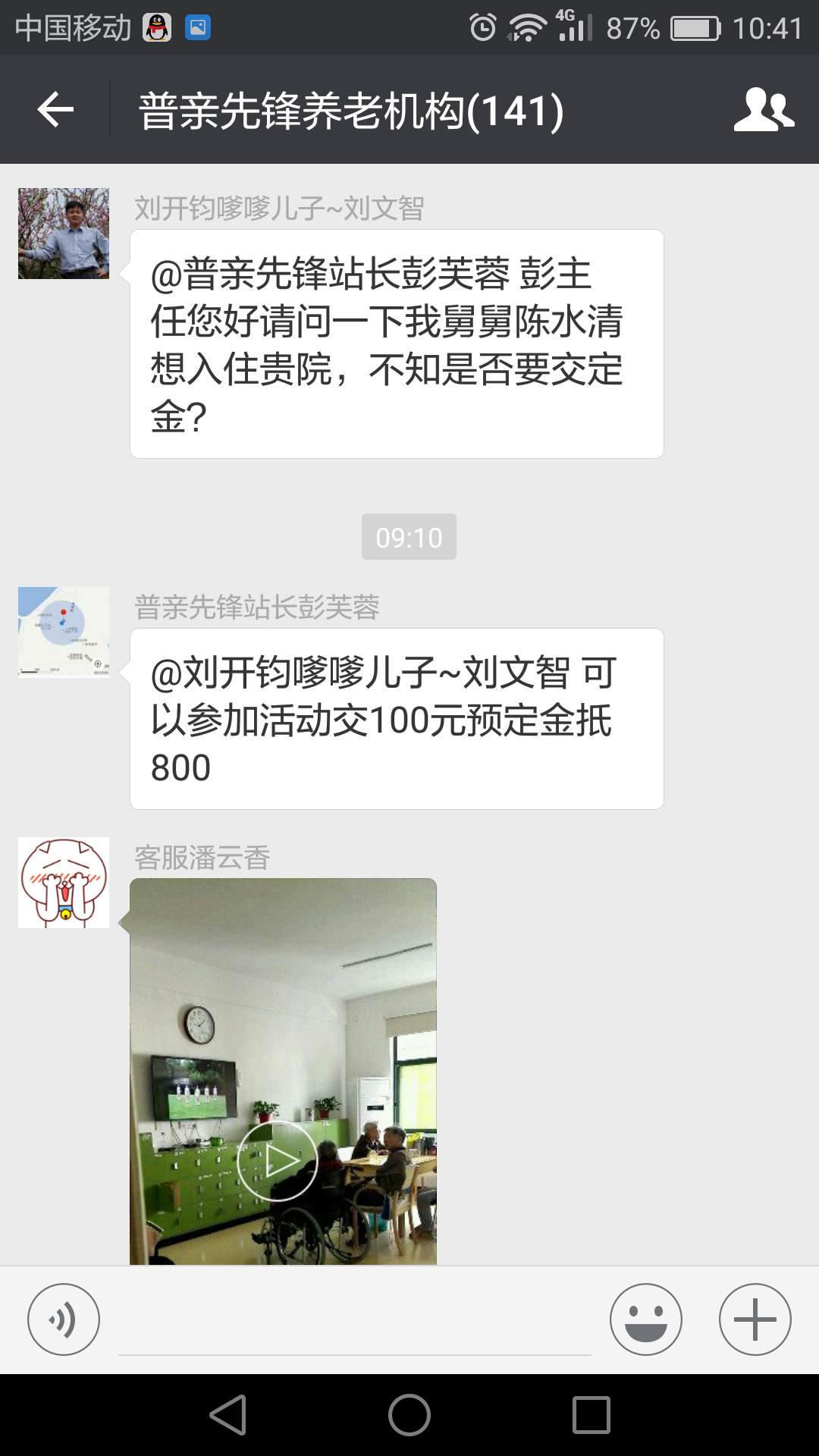Switch to voice message input
The image size is (819, 1456).
click(64, 1319)
